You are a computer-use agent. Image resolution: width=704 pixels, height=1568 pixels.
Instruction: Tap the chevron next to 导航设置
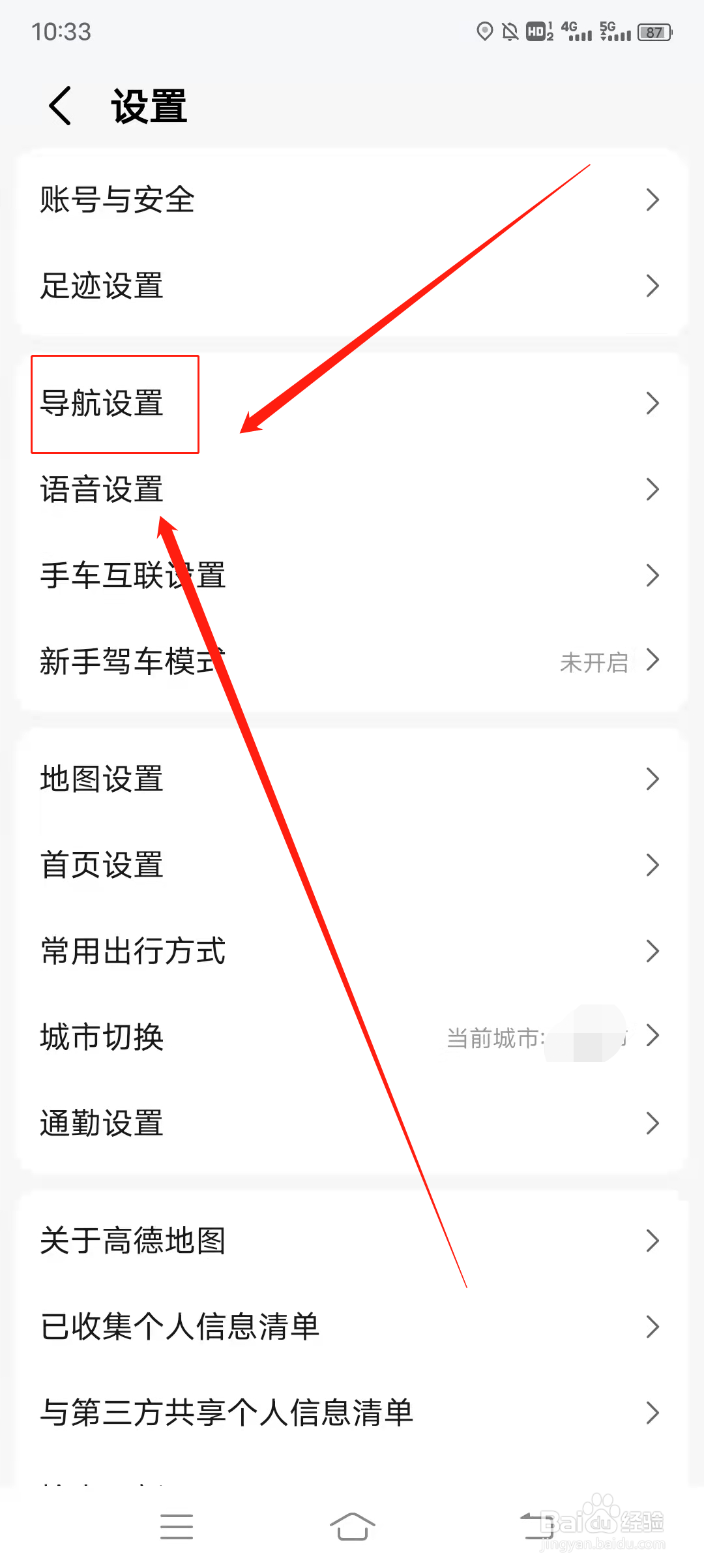653,404
